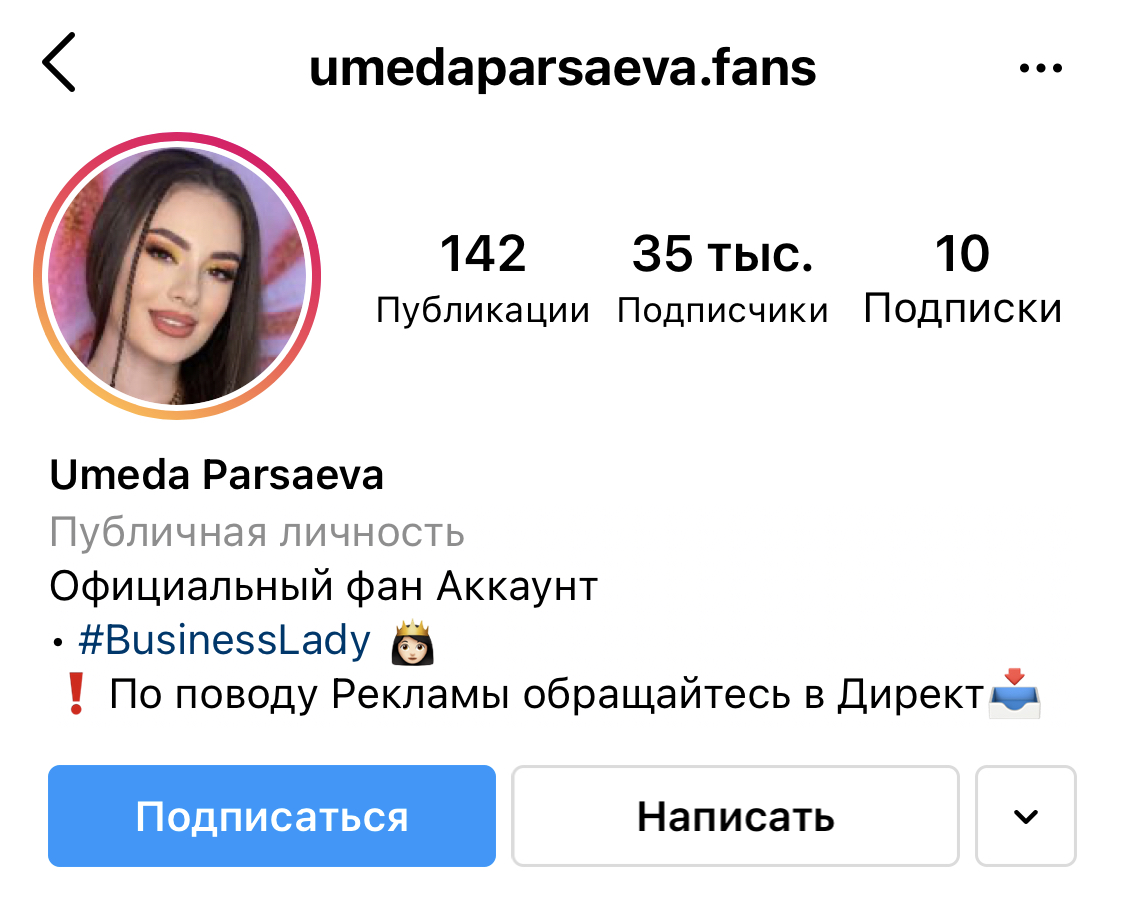The height and width of the screenshot is (907, 1125).
Task: Open the three-dot overflow menu
Action: [x=1039, y=69]
